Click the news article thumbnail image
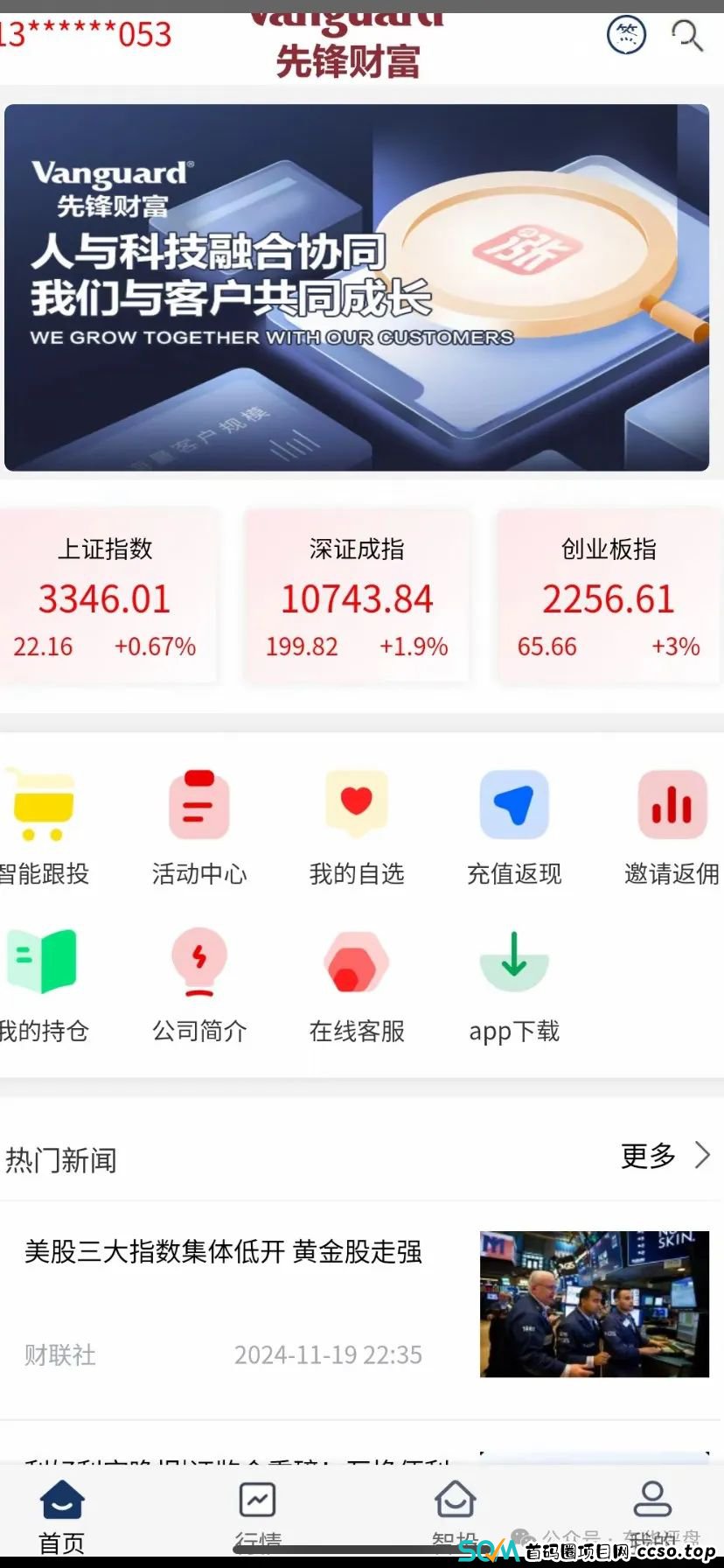This screenshot has width=724, height=1568. click(x=594, y=1303)
